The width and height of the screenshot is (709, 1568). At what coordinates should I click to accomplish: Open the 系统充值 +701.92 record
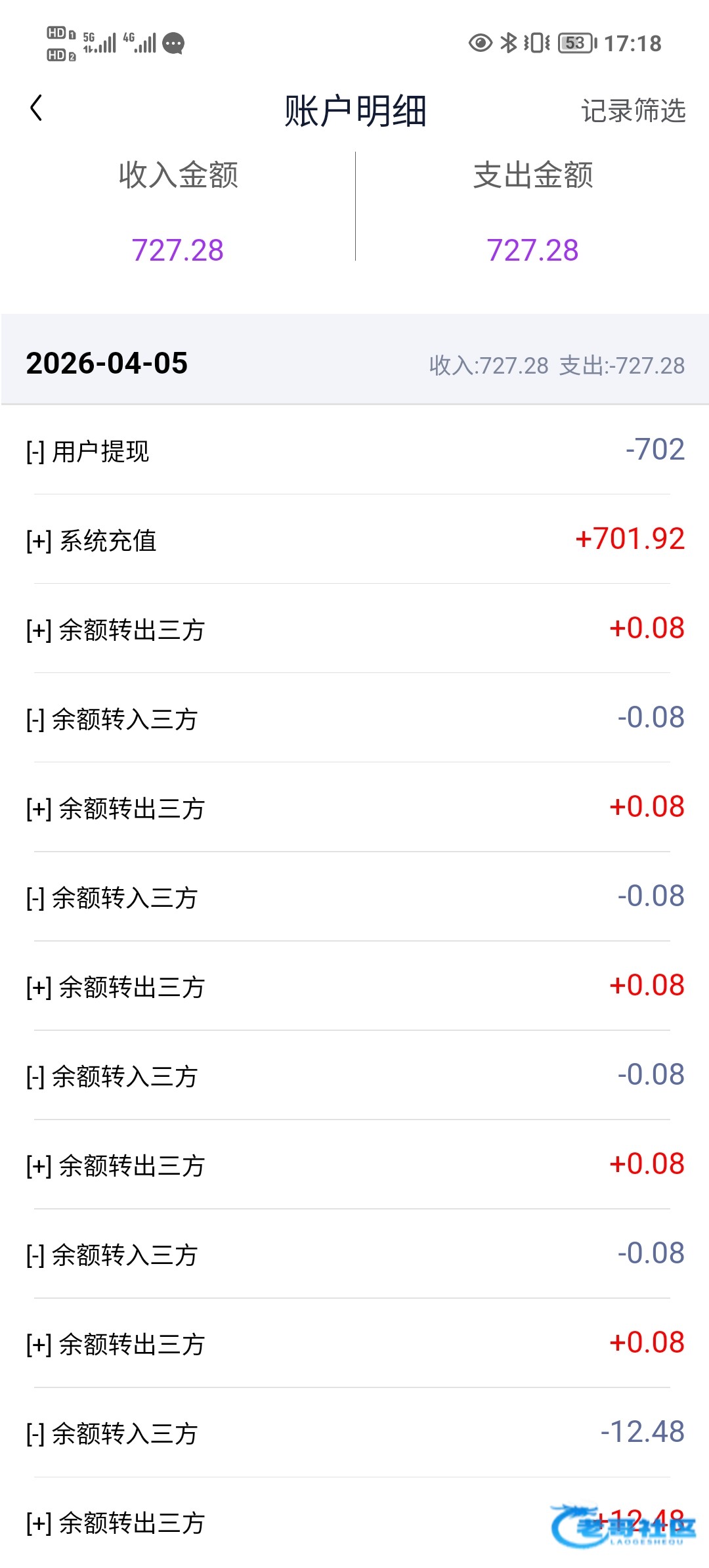[354, 540]
